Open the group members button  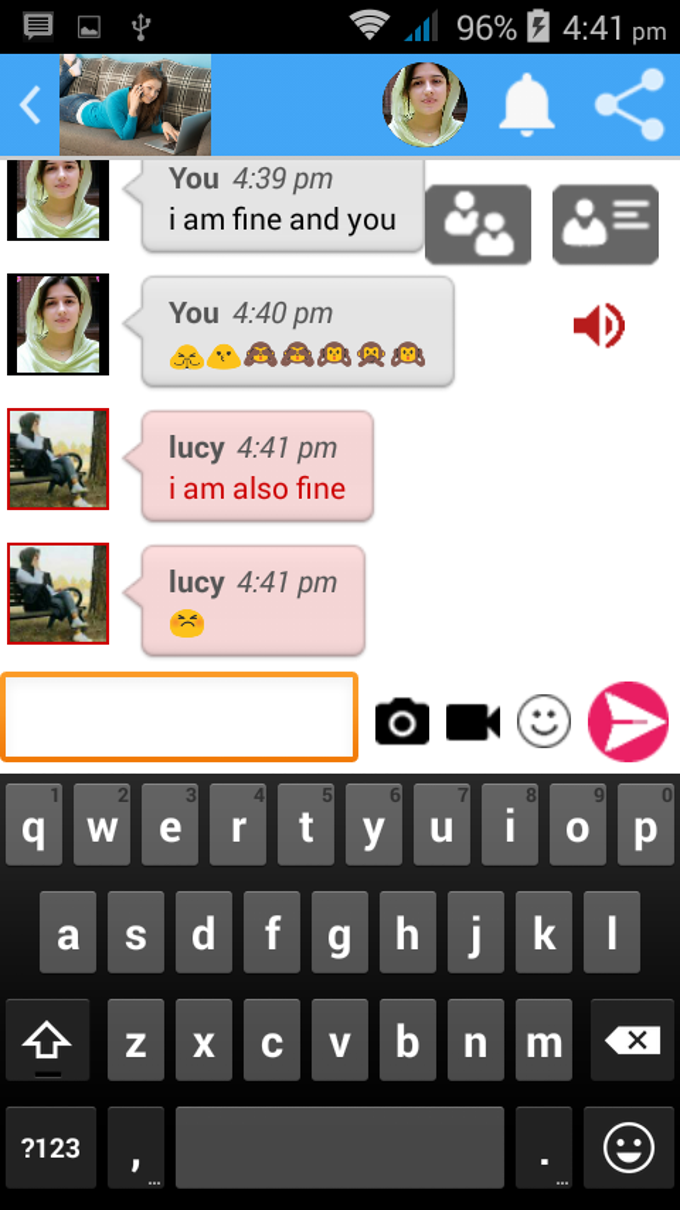tap(478, 224)
